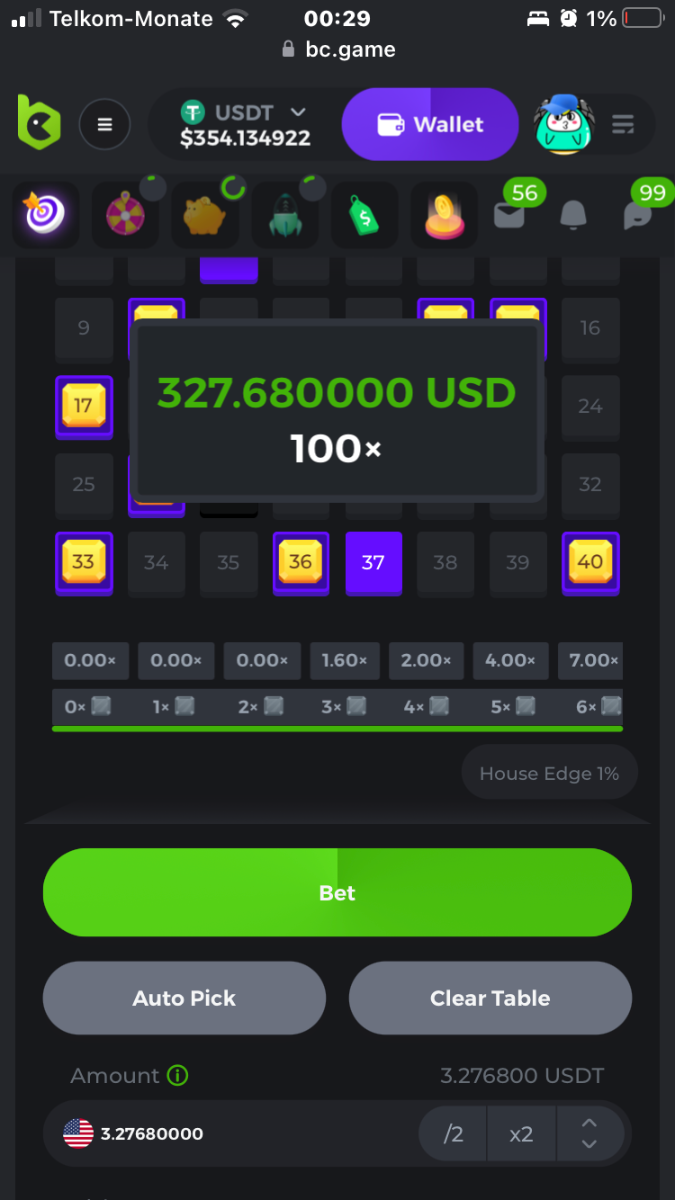Tap the House Edge 1% chip
Viewport: 675px width, 1200px height.
click(549, 773)
